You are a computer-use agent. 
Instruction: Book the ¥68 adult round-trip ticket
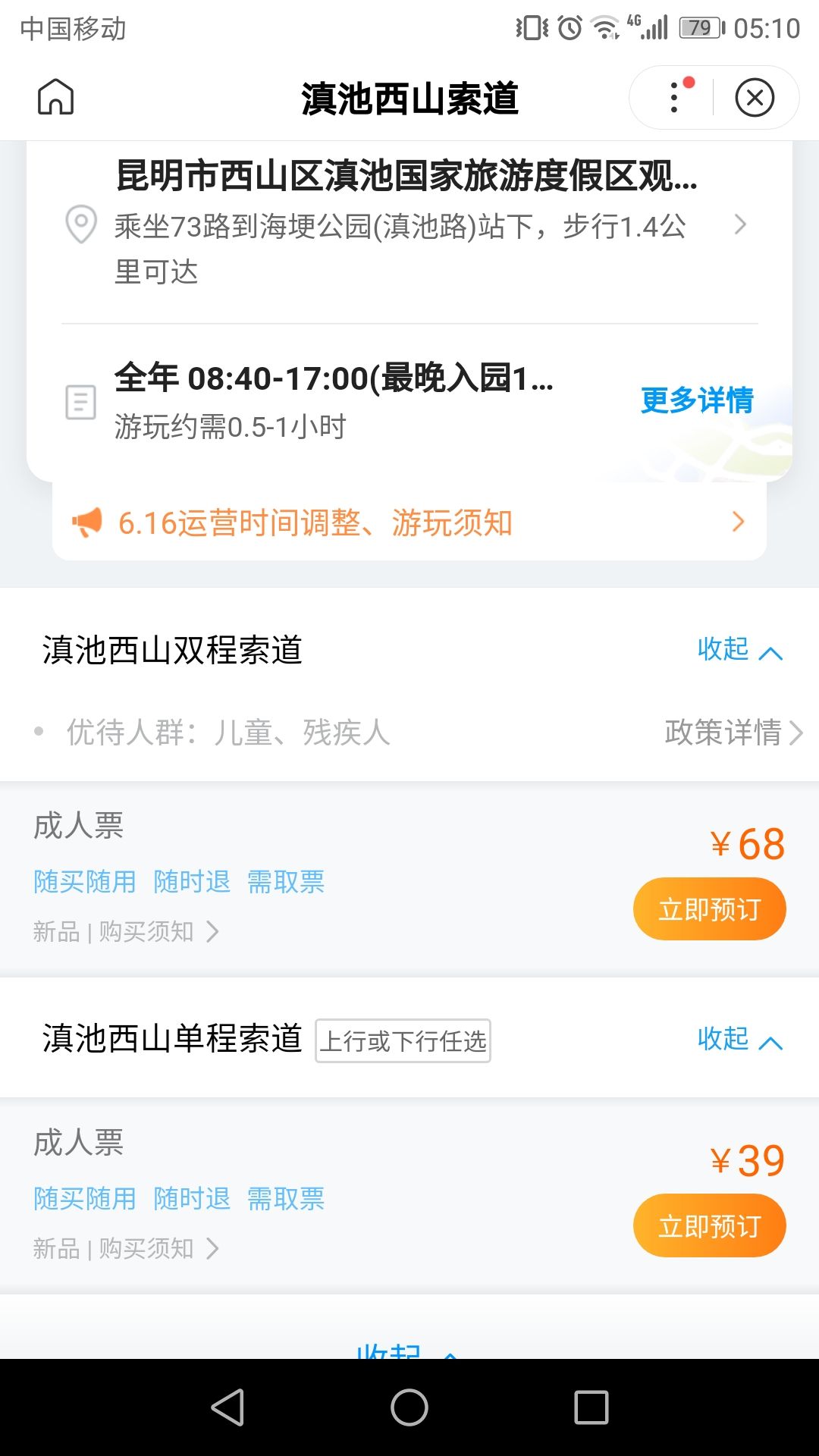[x=709, y=909]
